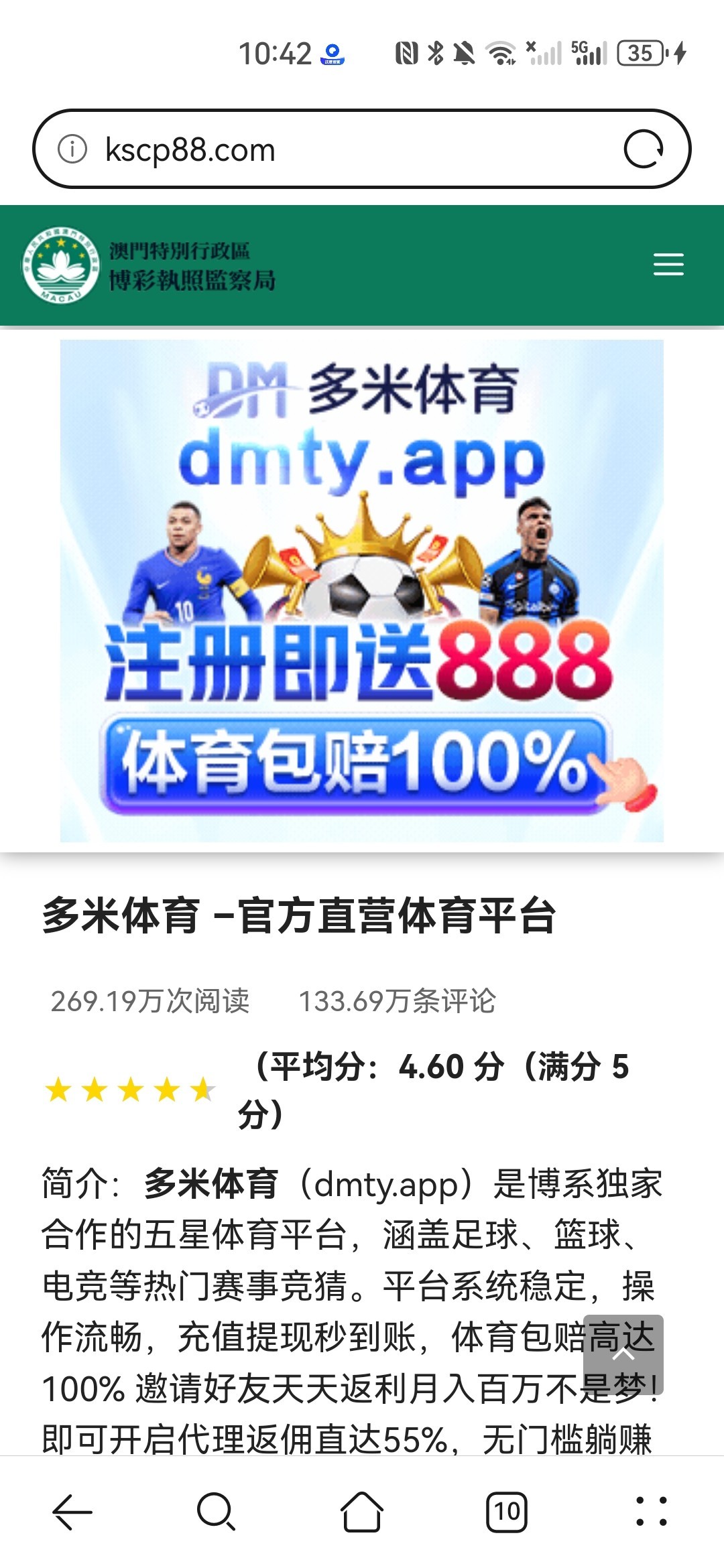
Task: Go to the browser home page
Action: (362, 1512)
